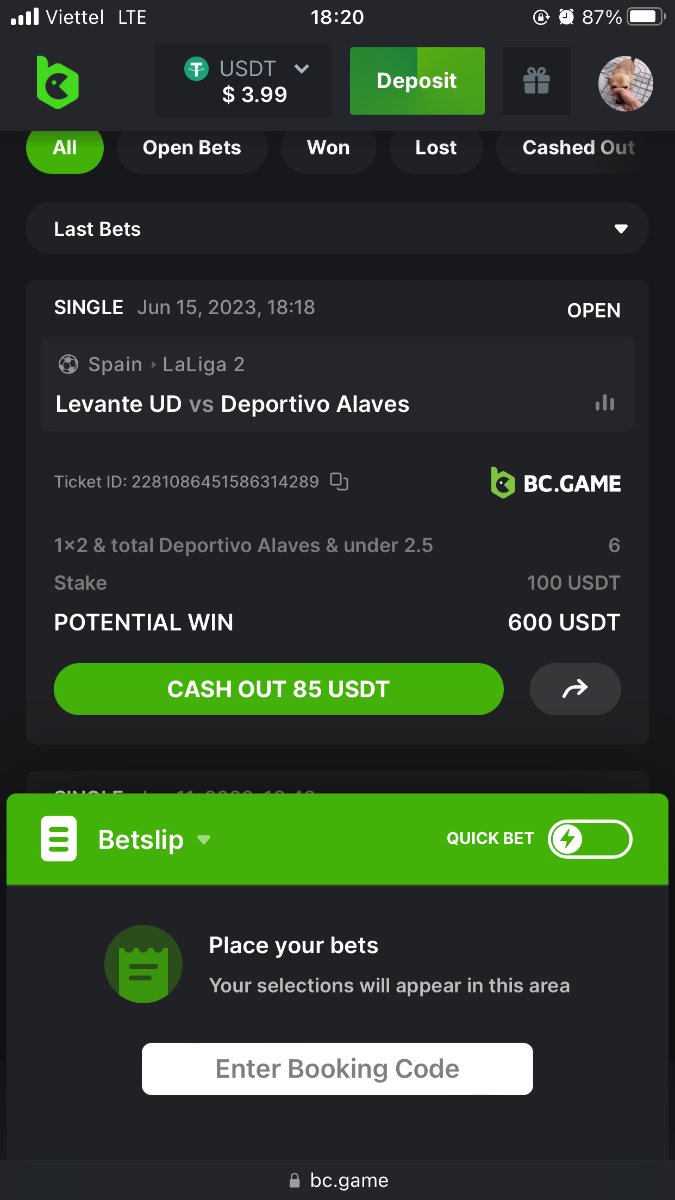Show Won bets
The height and width of the screenshot is (1200, 675).
coord(328,148)
